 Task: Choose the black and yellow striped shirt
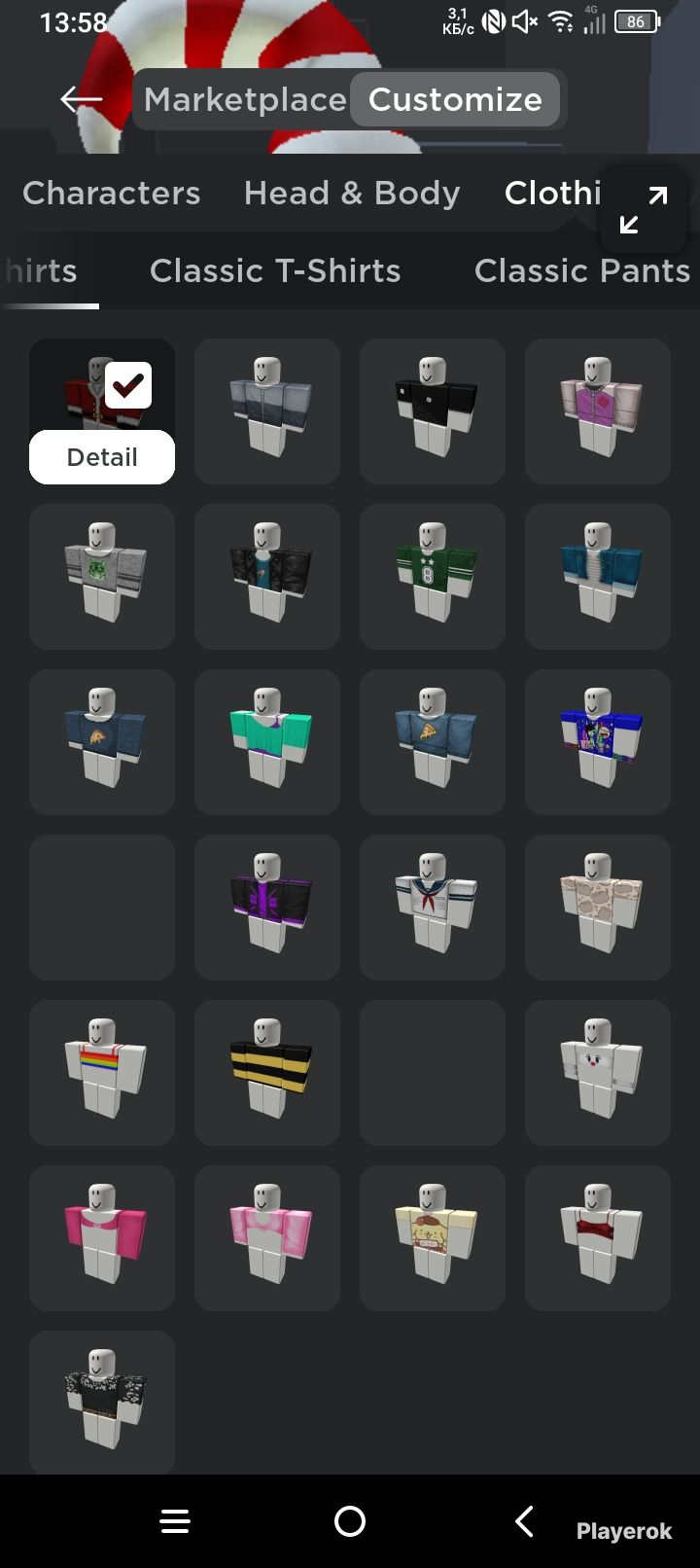pyautogui.click(x=267, y=1073)
